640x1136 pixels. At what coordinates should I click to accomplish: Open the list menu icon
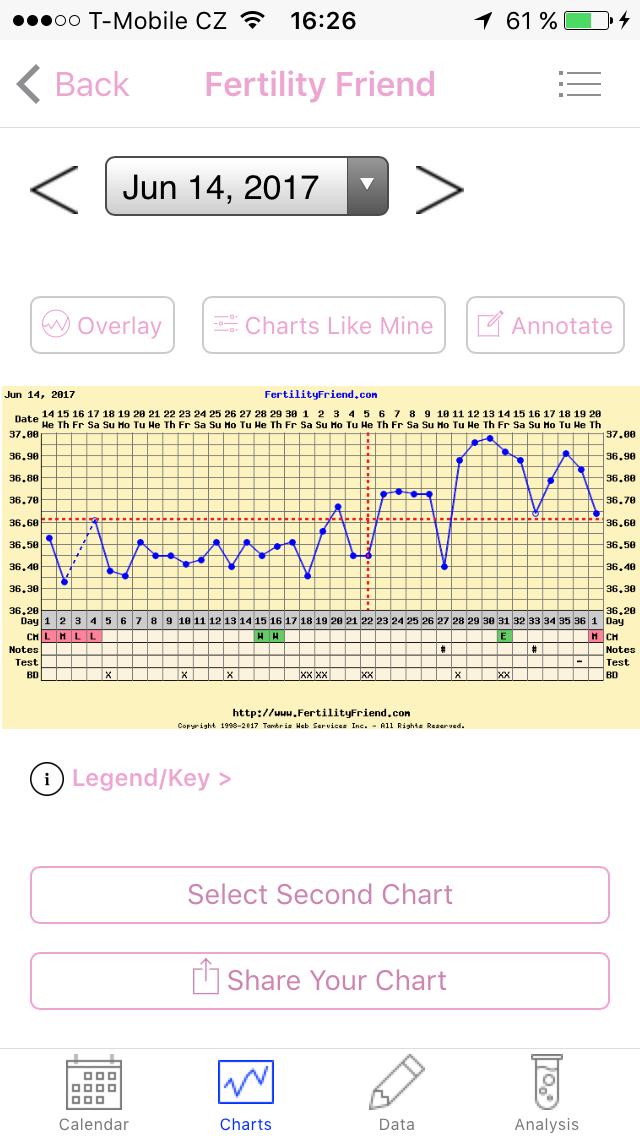click(x=579, y=85)
